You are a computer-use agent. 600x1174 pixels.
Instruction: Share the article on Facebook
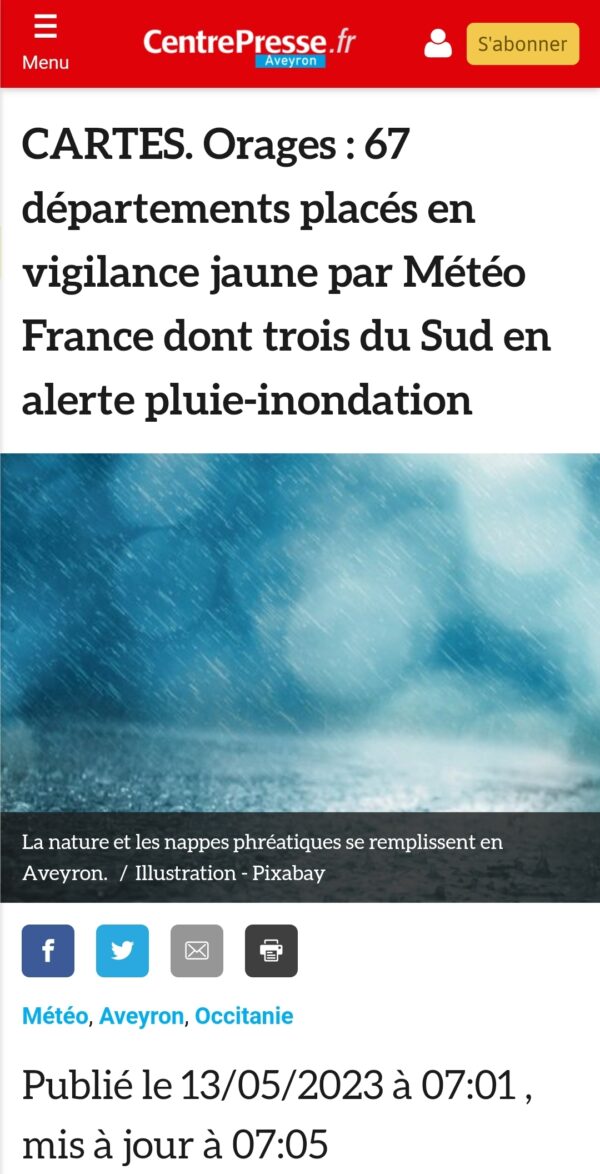(x=48, y=951)
